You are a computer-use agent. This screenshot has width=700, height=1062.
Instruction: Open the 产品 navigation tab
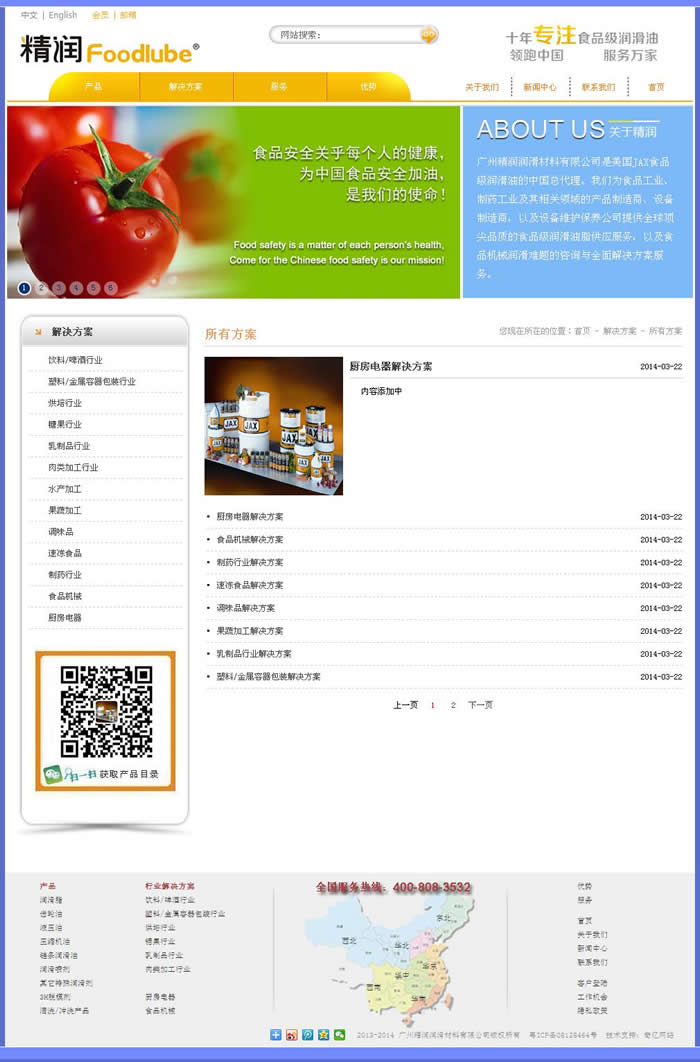click(x=93, y=87)
